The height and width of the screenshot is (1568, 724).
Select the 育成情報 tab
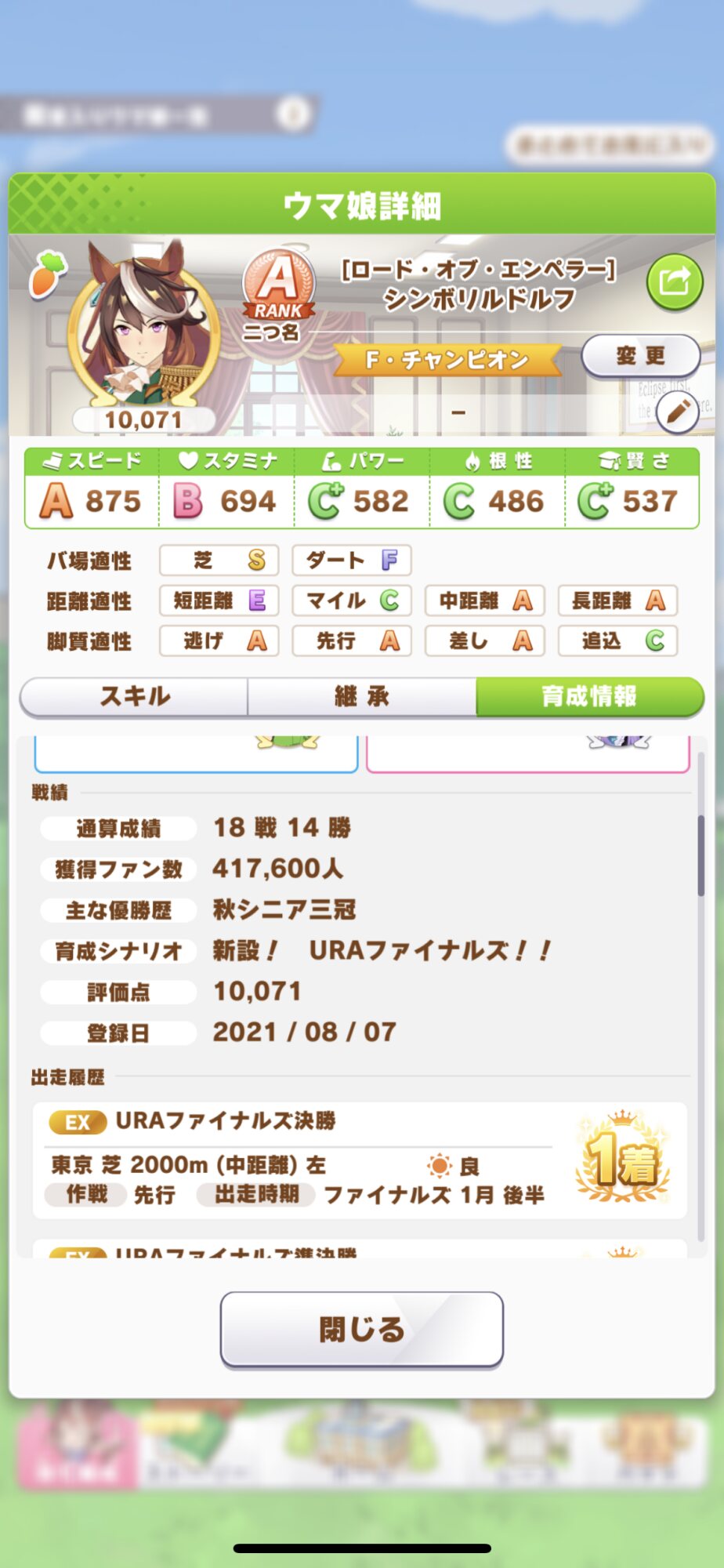pos(590,696)
